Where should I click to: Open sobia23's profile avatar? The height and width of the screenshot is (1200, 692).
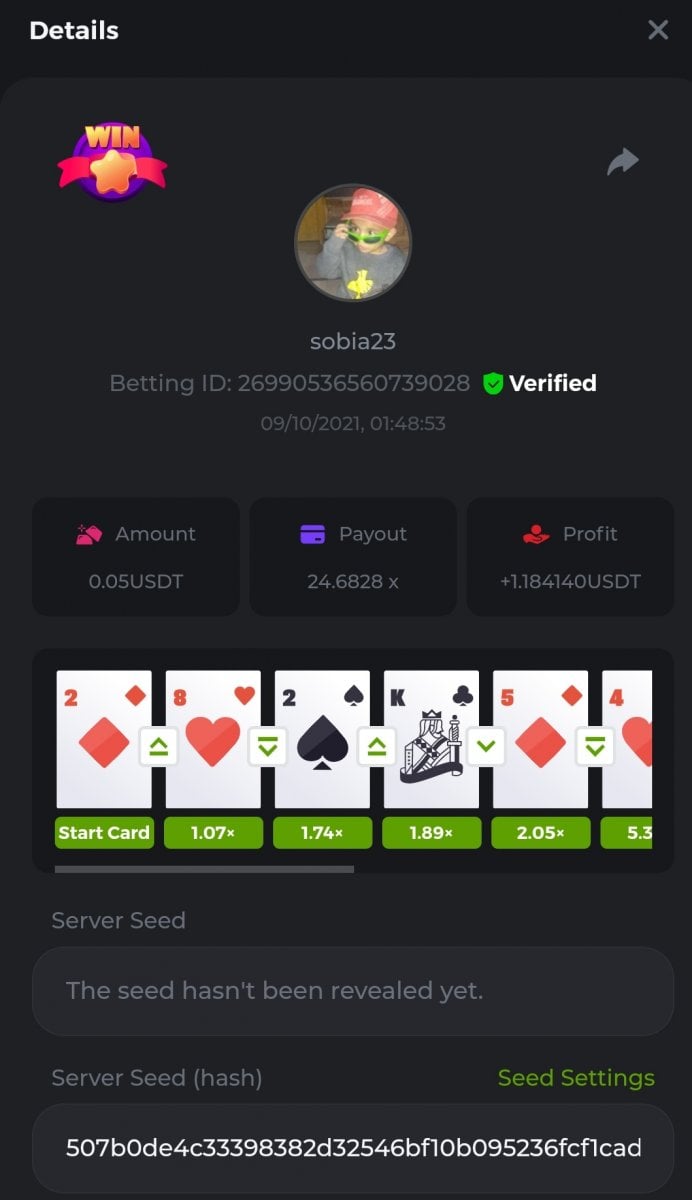(x=353, y=243)
